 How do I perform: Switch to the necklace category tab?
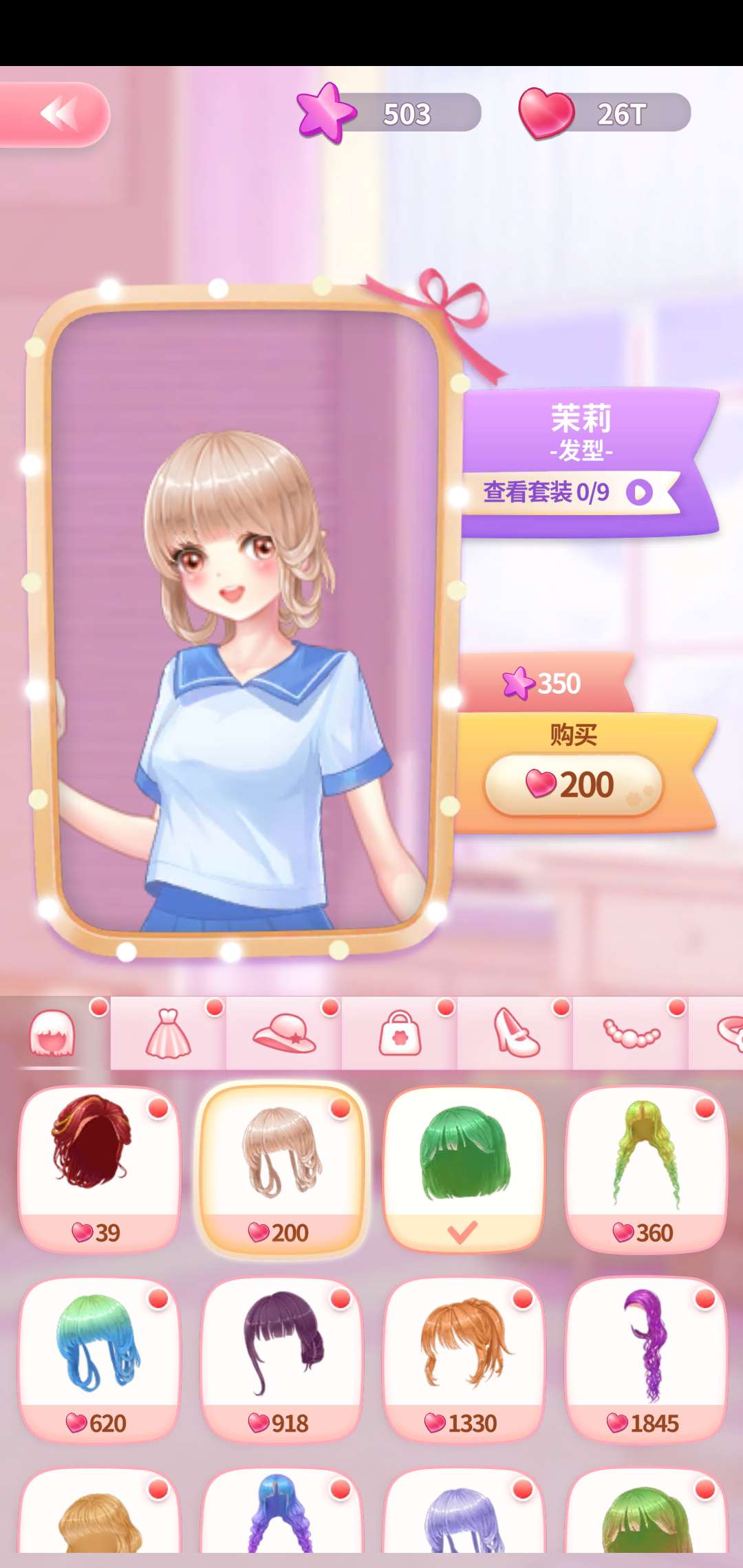(631, 1033)
